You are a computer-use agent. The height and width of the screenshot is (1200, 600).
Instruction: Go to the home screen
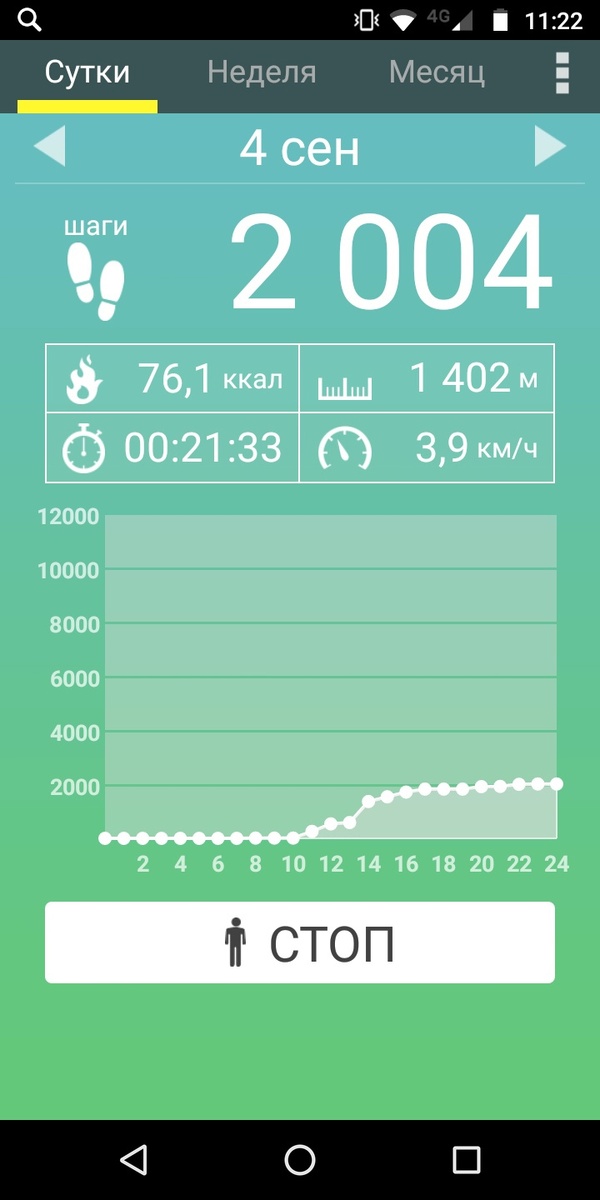point(300,1159)
